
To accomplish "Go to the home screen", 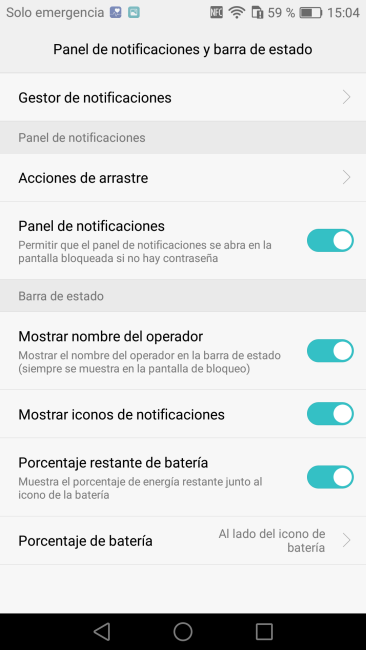I will coord(183,632).
